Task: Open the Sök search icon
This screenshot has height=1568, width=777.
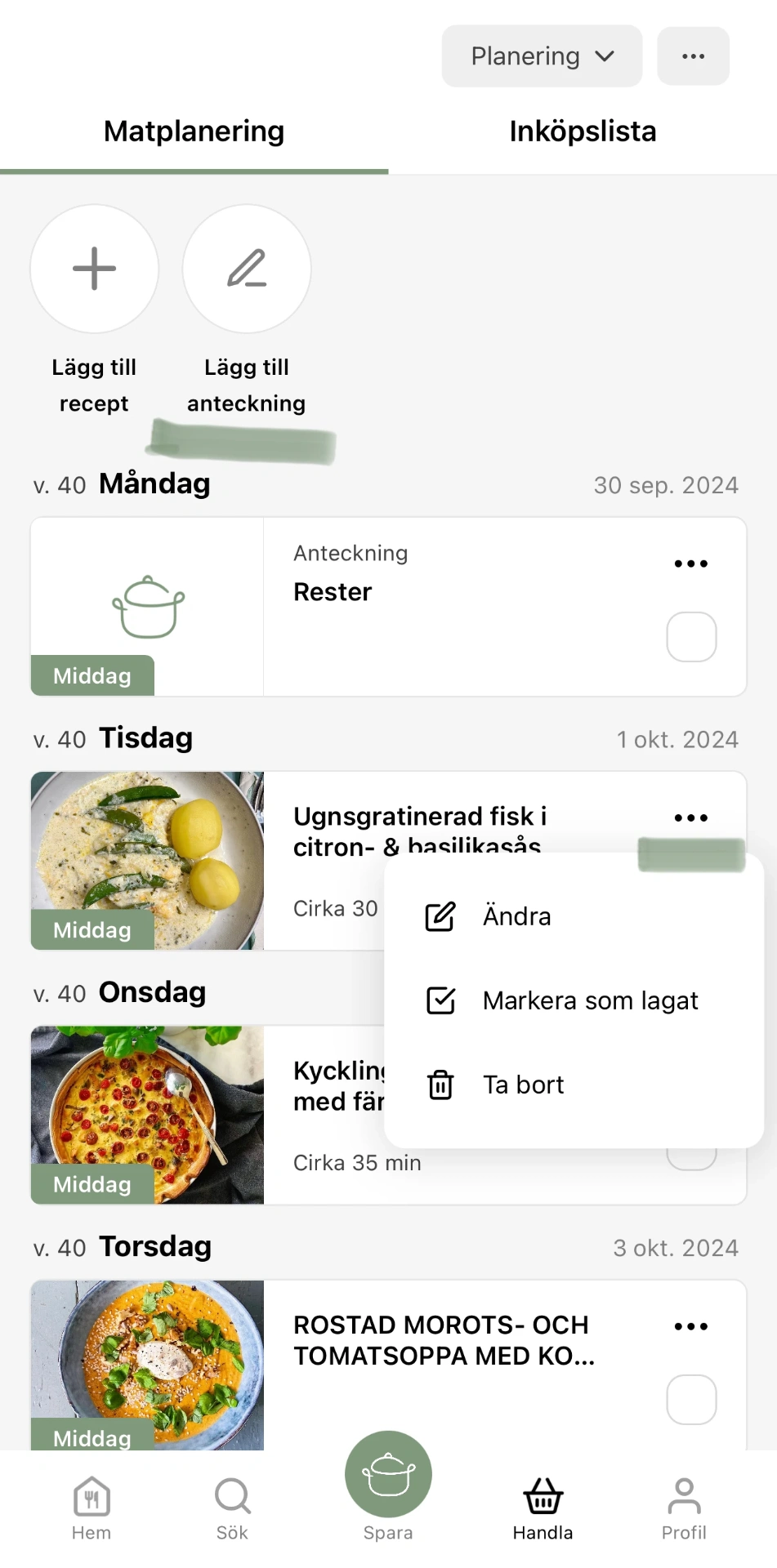Action: 233,1497
